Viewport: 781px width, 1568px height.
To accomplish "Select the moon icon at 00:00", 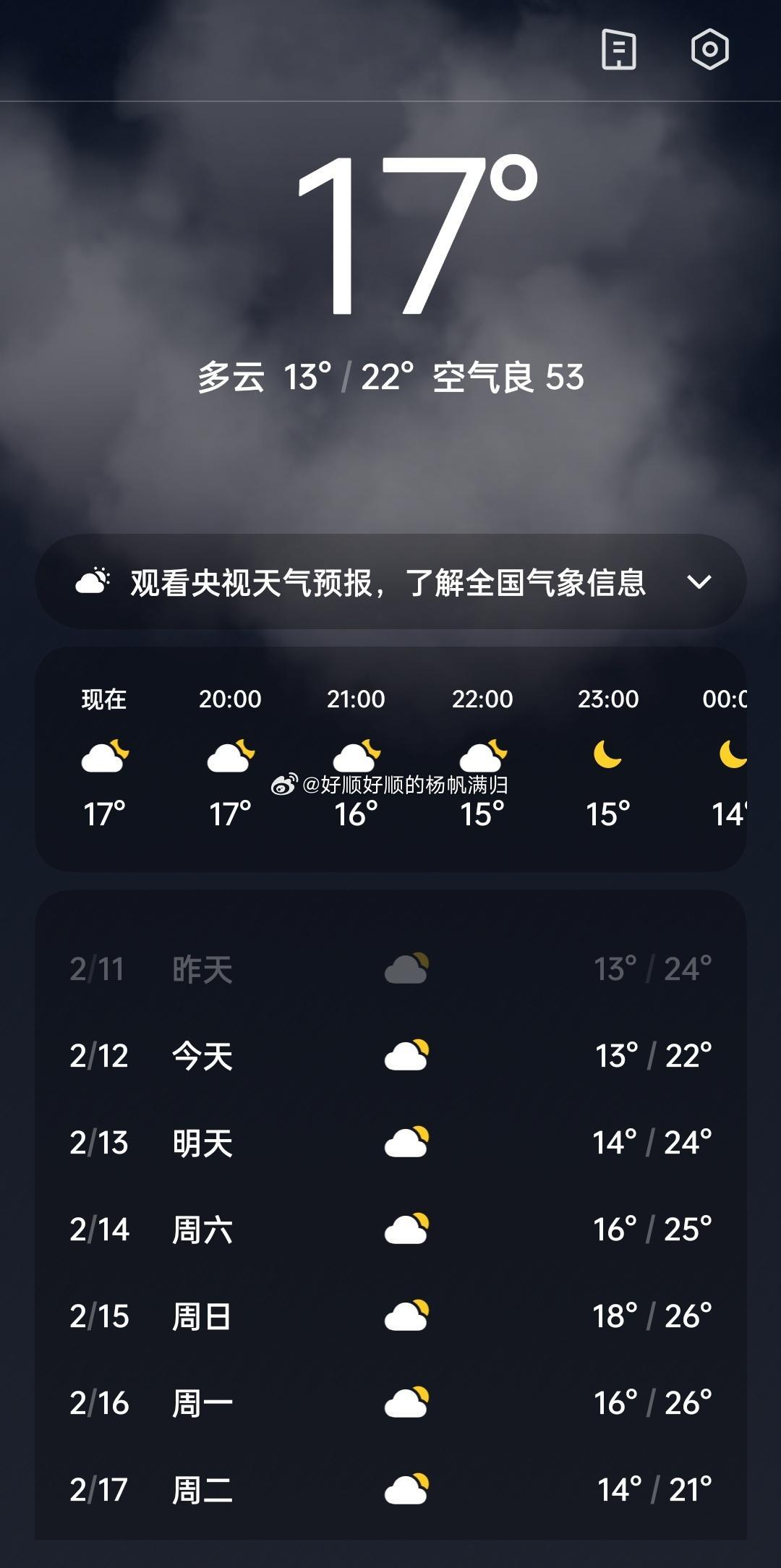I will [729, 756].
